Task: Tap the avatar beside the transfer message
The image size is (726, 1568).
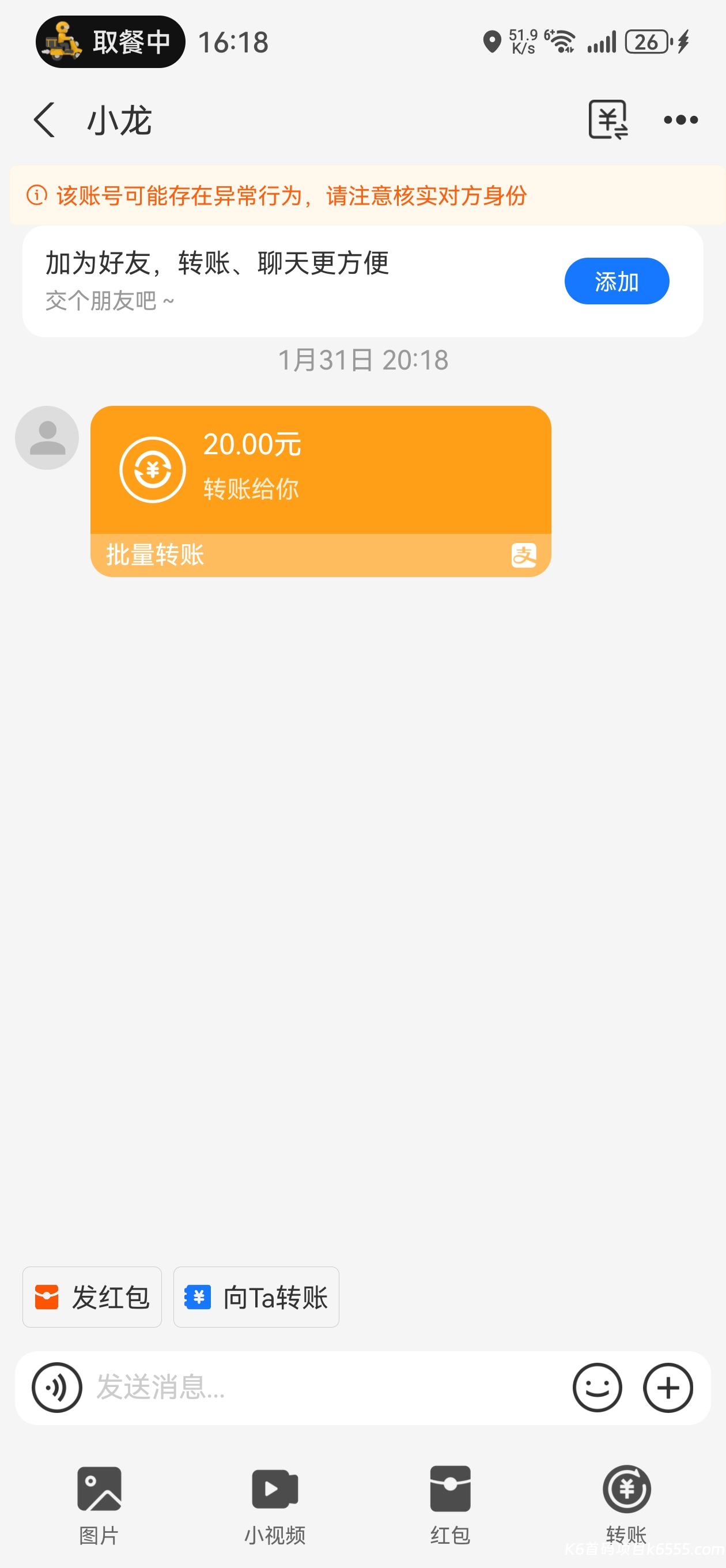Action: coord(46,438)
